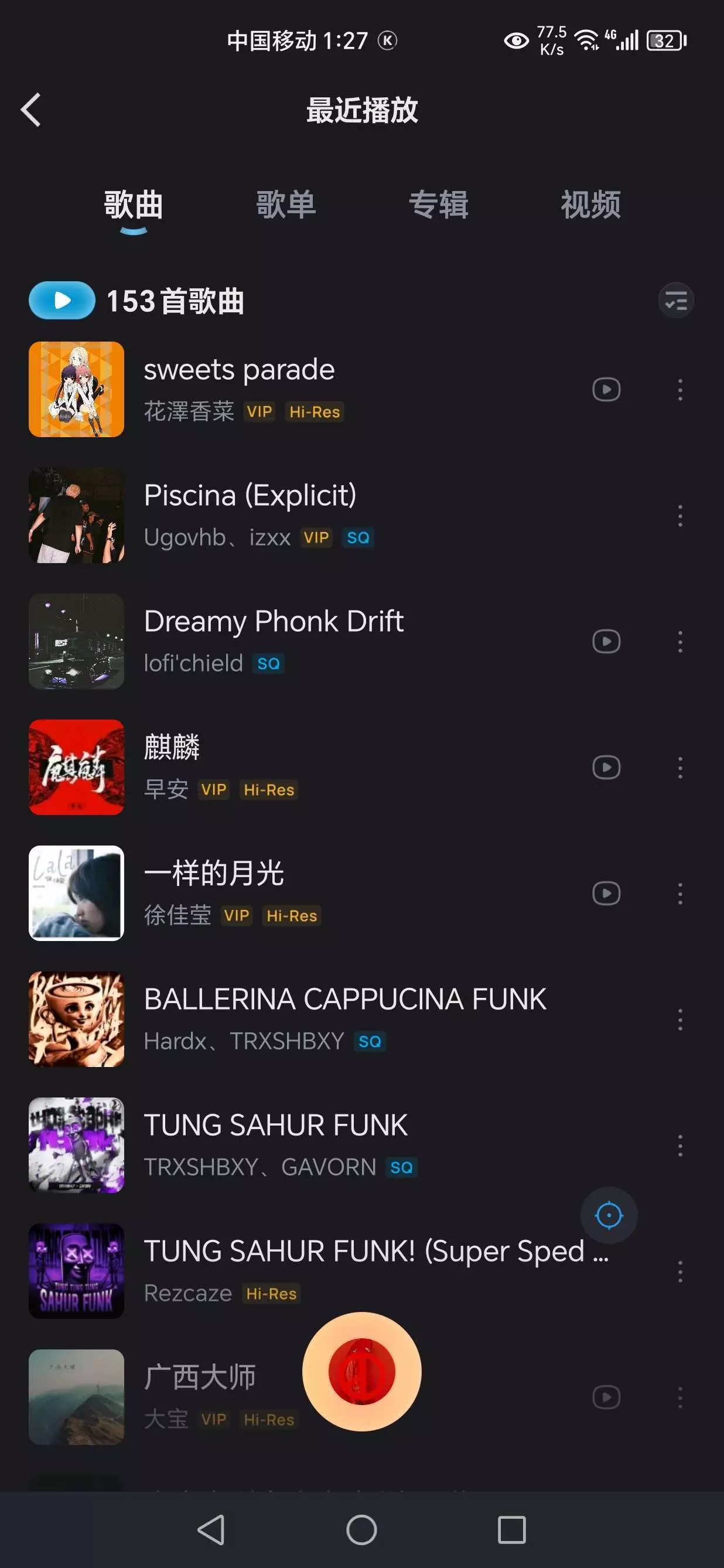Viewport: 724px width, 1568px height.
Task: Watch the video for sweets parade
Action: [606, 390]
